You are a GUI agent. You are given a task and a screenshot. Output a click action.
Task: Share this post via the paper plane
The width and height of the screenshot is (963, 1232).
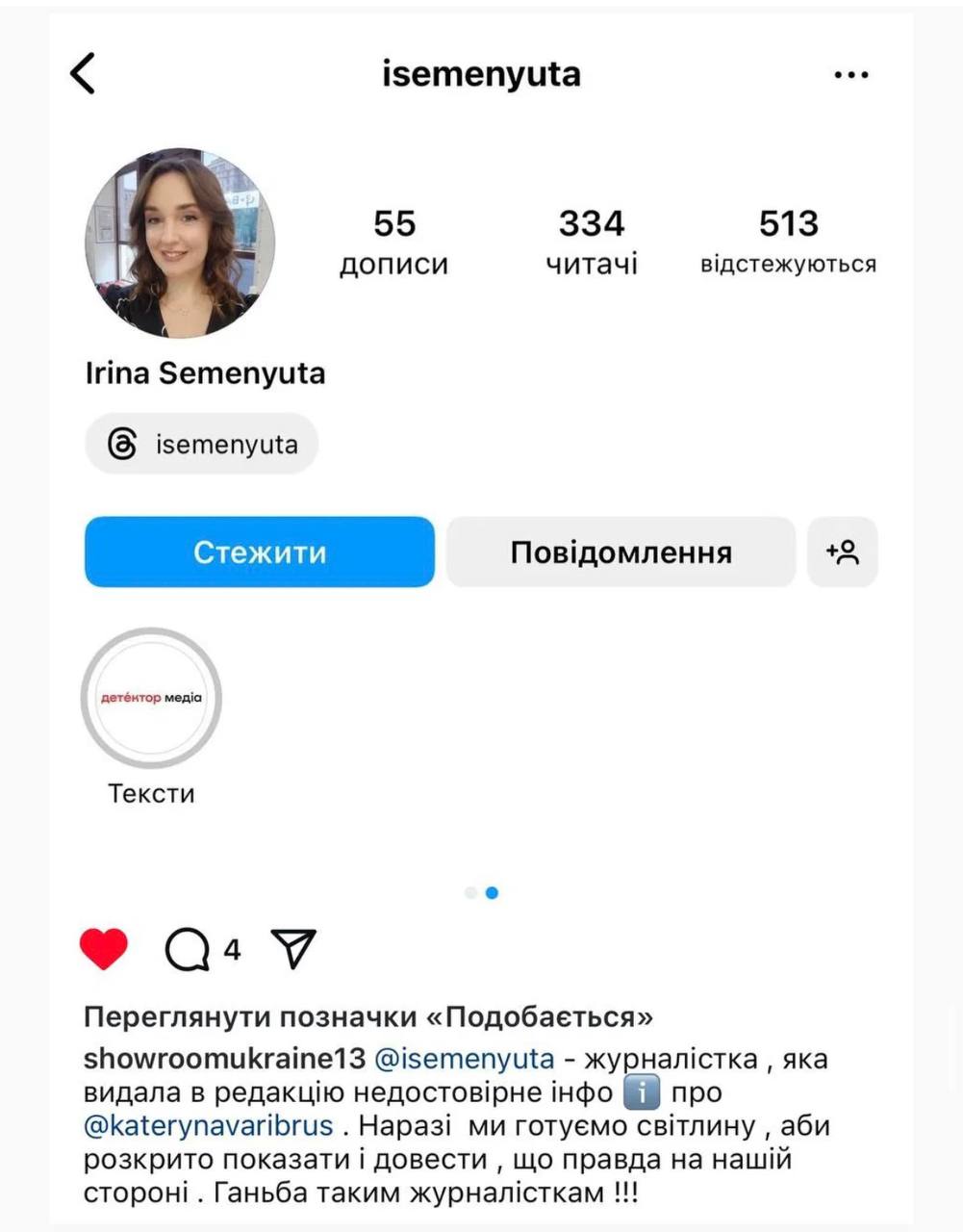tap(293, 949)
